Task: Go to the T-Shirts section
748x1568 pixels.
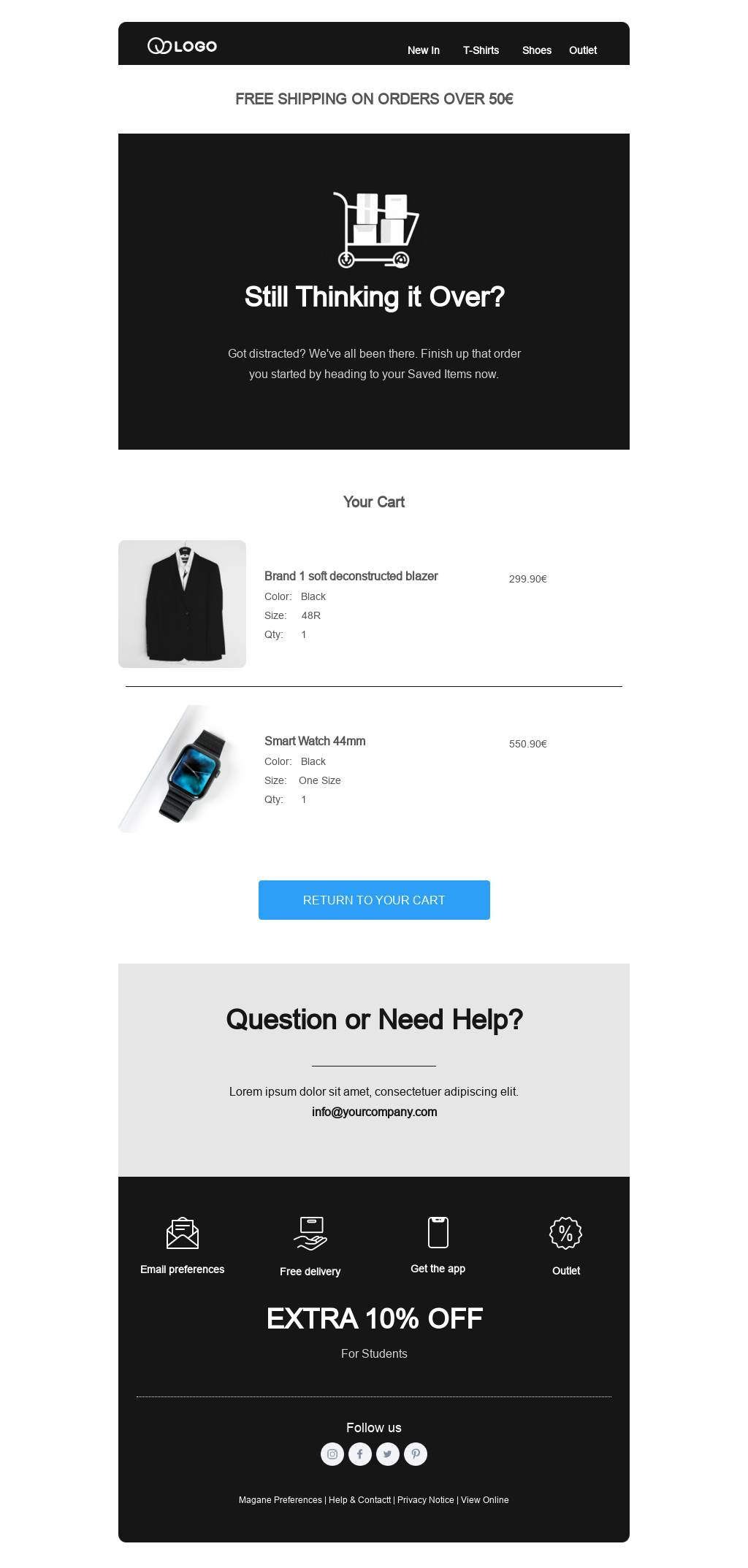Action: pos(481,50)
